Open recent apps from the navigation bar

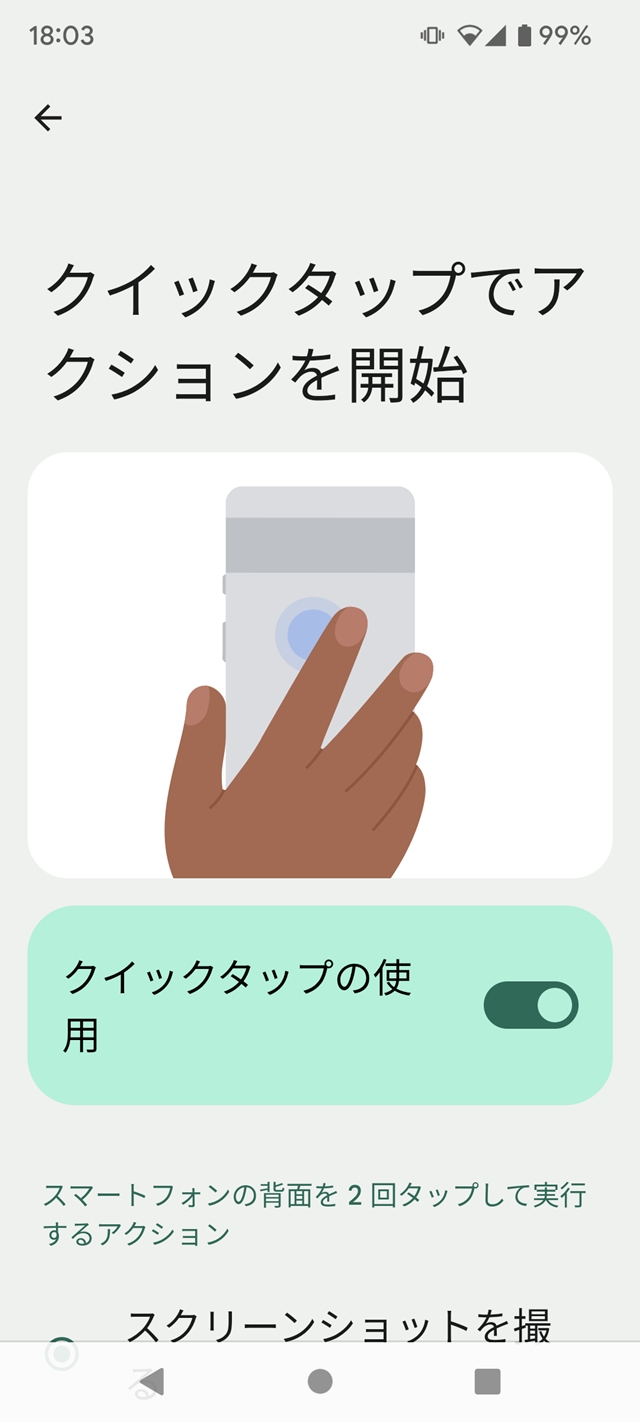(x=487, y=1381)
